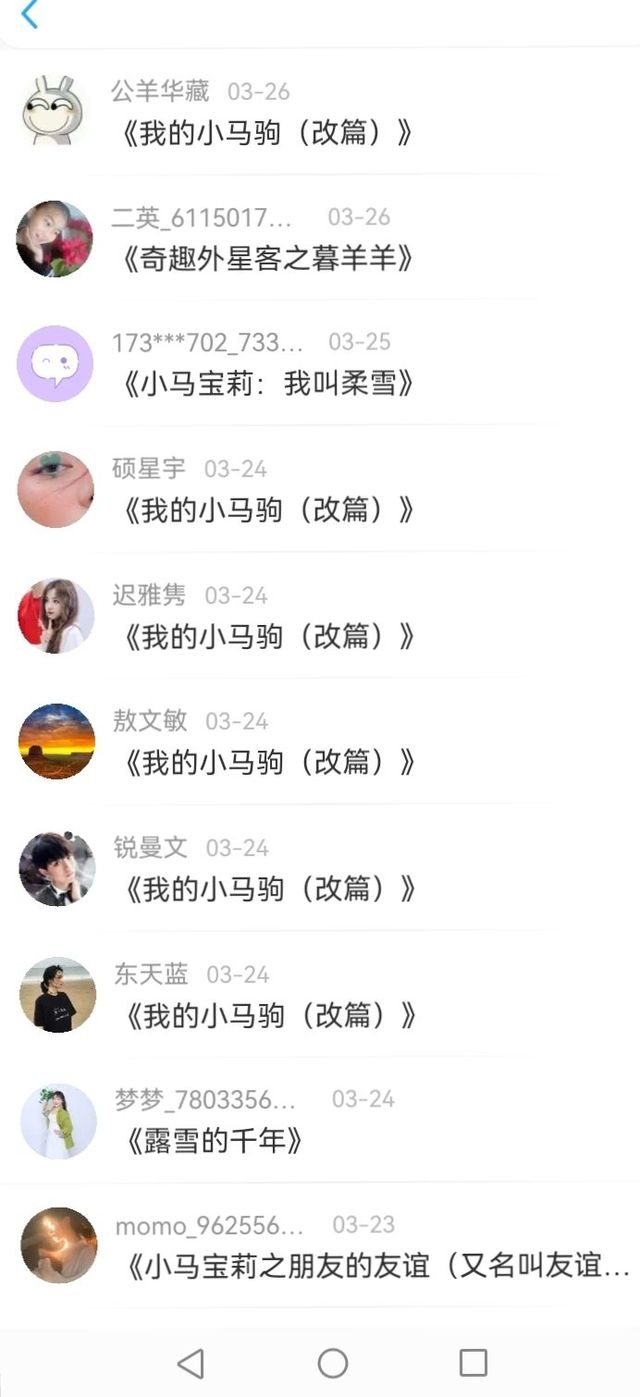Open 公羊华藏's entry《我的小马驹（改篇）》
The width and height of the screenshot is (640, 1397).
pos(266,134)
